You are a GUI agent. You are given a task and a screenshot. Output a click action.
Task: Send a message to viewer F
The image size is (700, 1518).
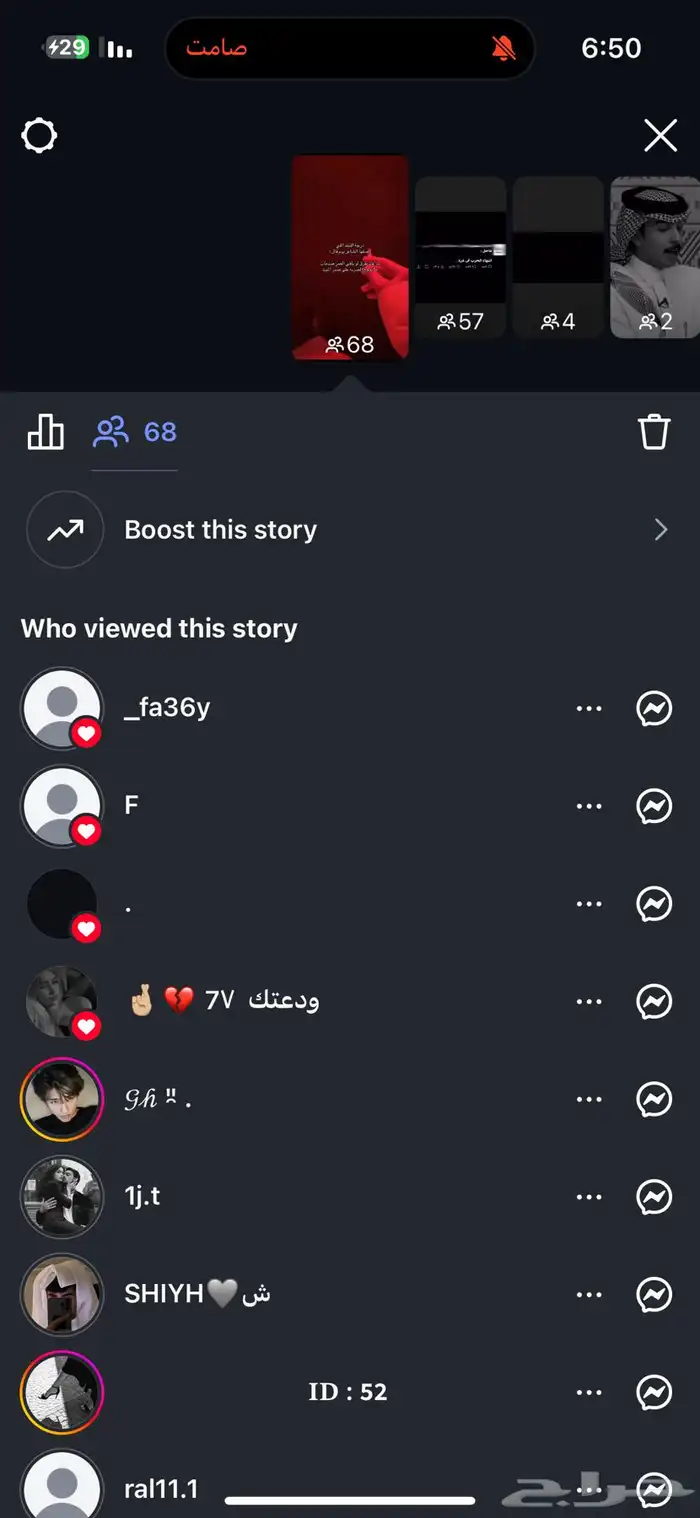point(654,806)
